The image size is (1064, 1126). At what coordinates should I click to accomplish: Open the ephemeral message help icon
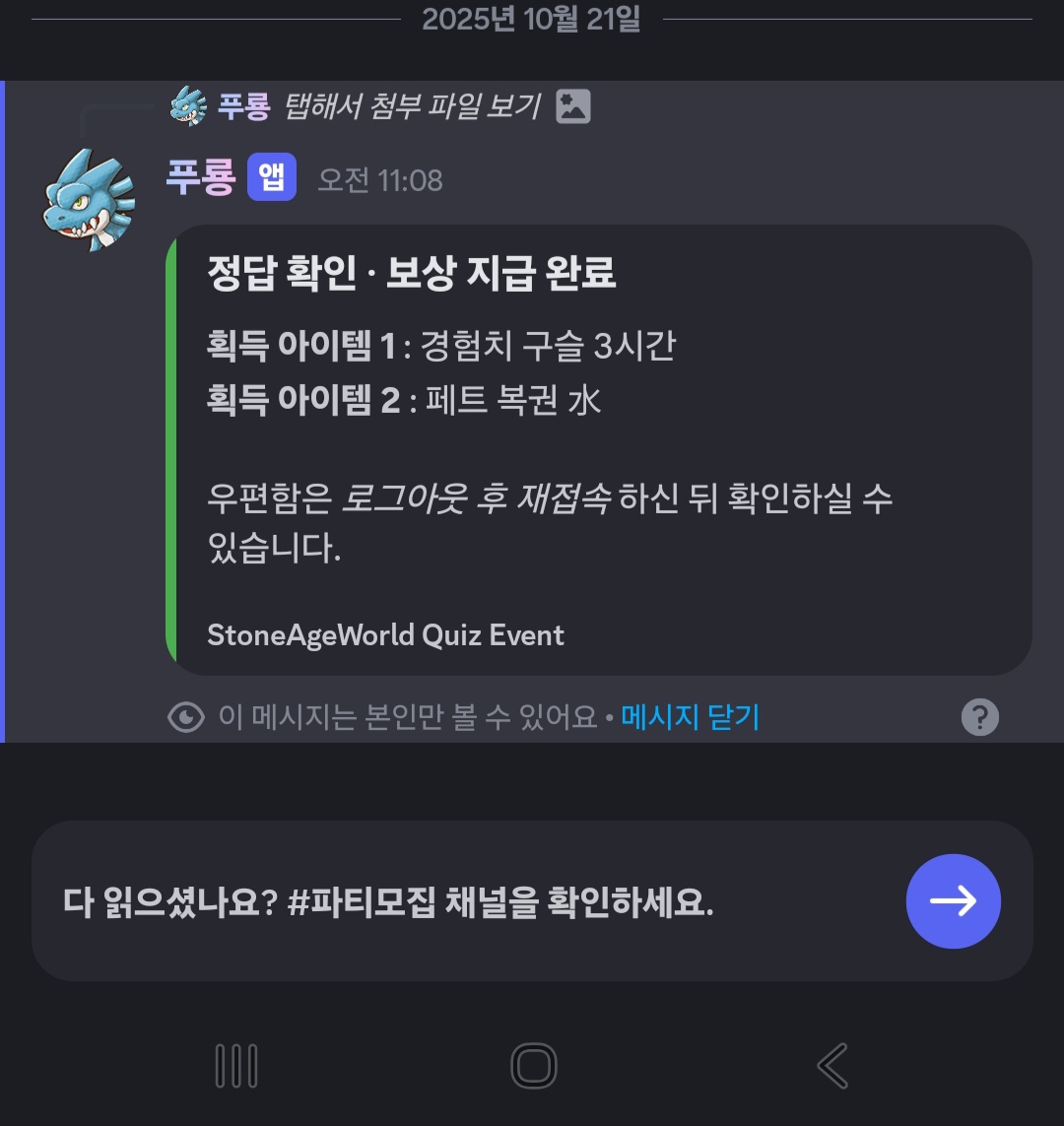(979, 717)
